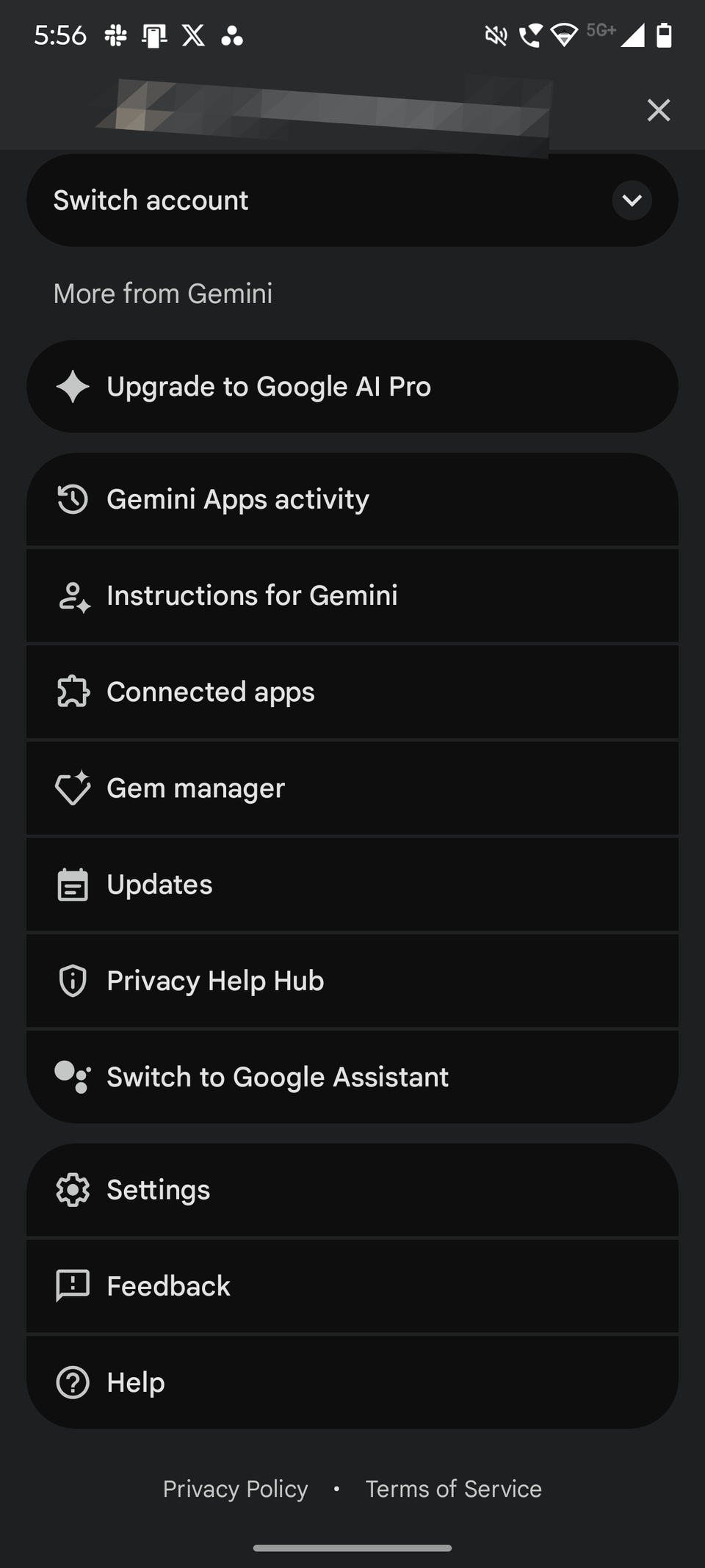Open the Gem manager menu entry
The image size is (705, 1568).
(x=351, y=788)
